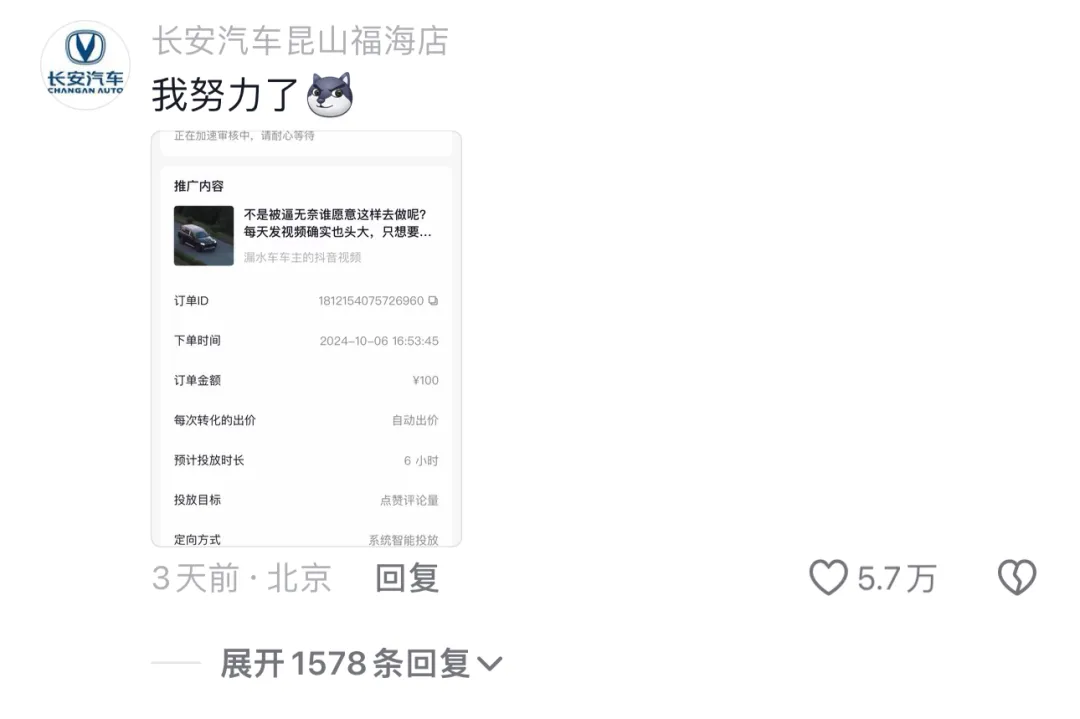Like the comment with 5.7万 likes

click(x=828, y=578)
